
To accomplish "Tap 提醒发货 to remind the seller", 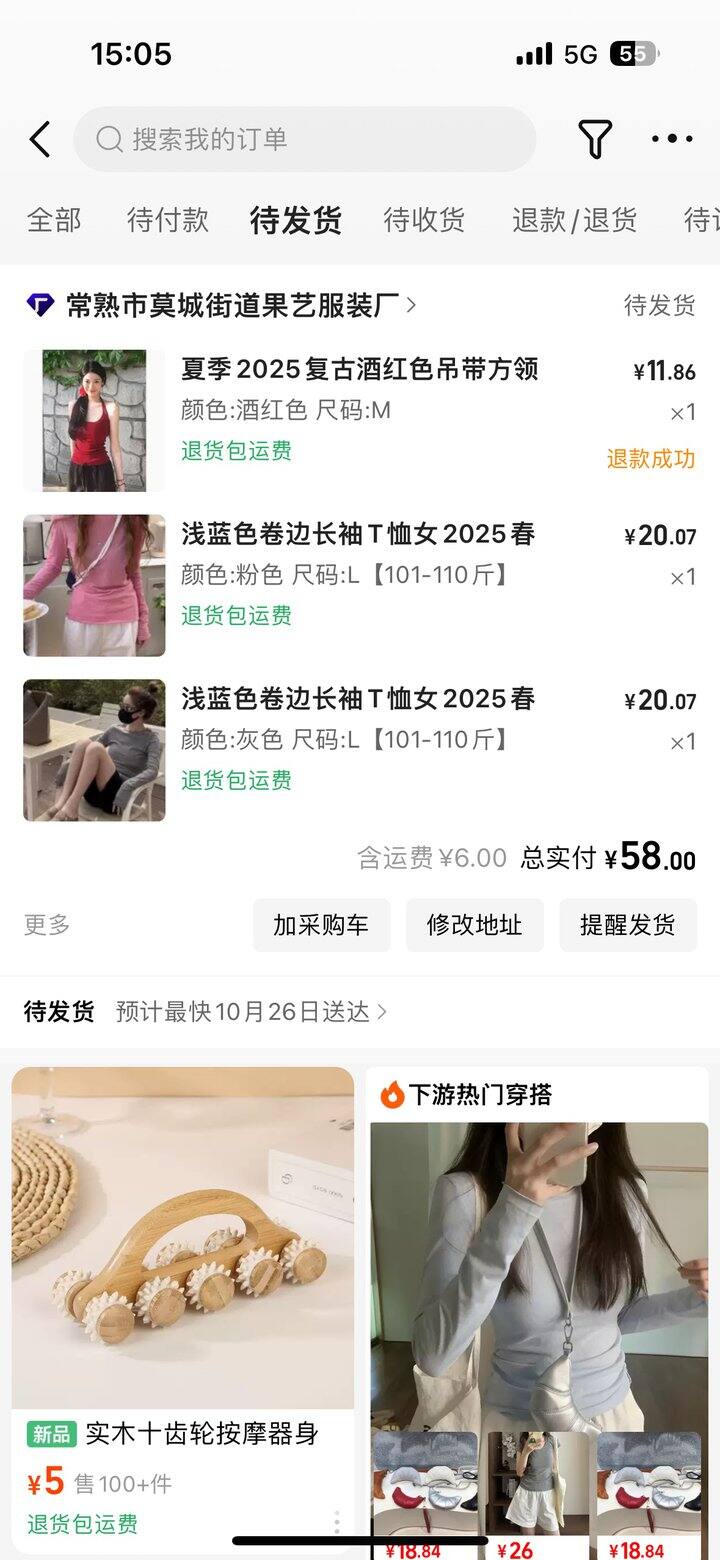I will click(x=627, y=925).
